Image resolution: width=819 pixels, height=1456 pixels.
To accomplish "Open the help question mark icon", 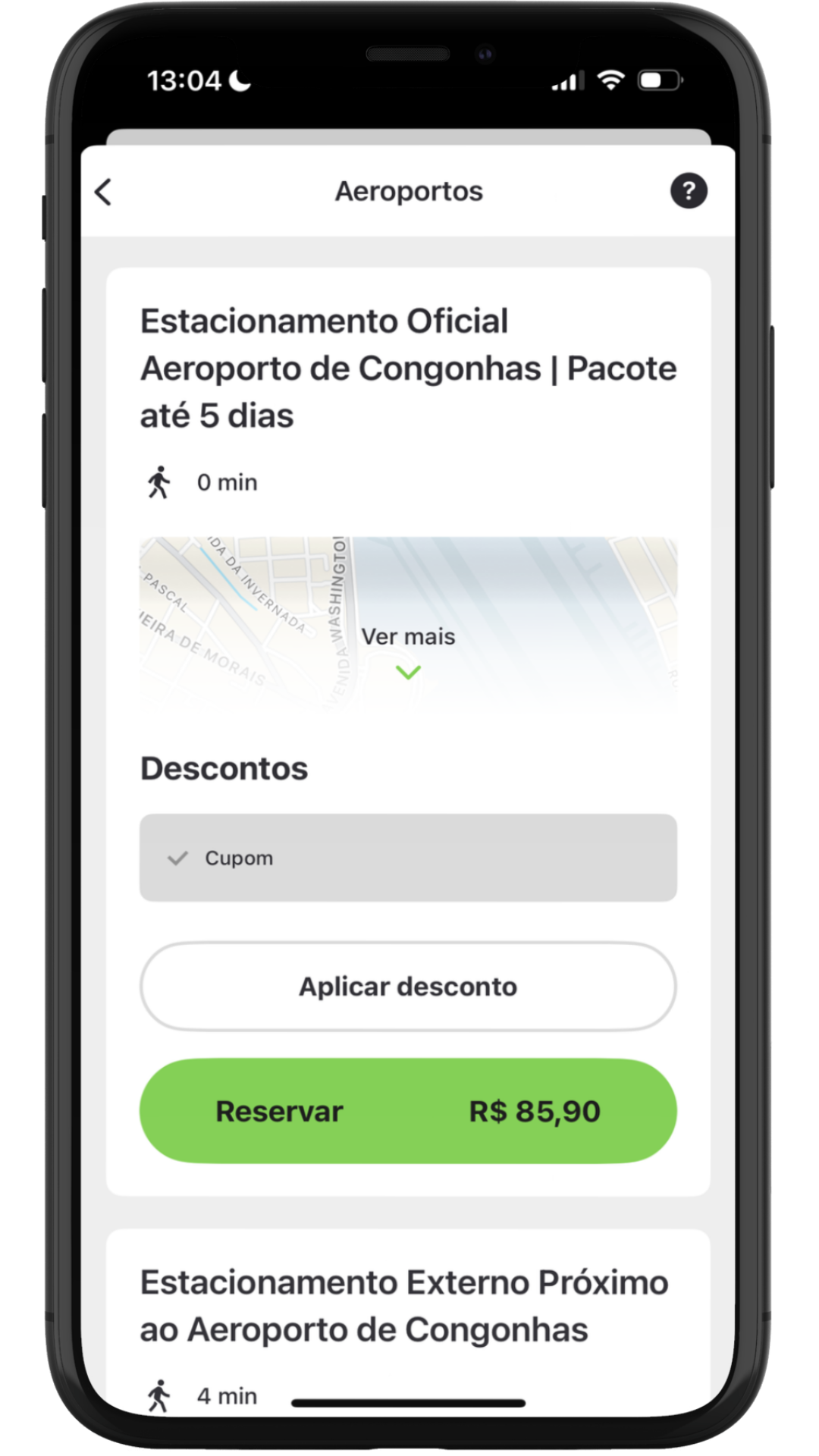I will (688, 191).
